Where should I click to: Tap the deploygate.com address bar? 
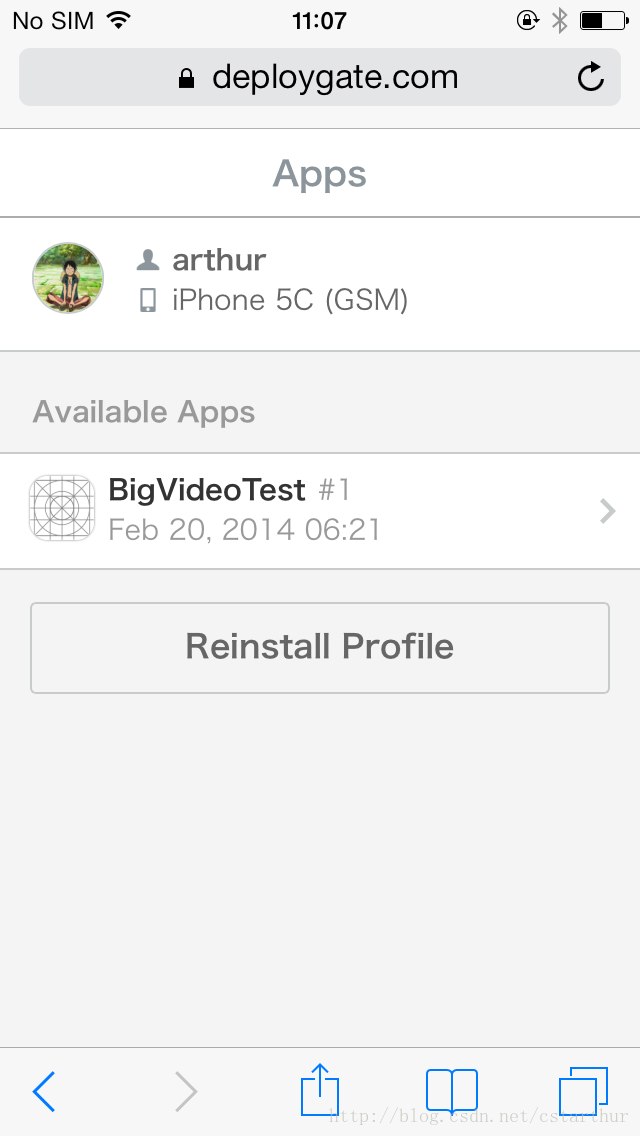[x=320, y=77]
